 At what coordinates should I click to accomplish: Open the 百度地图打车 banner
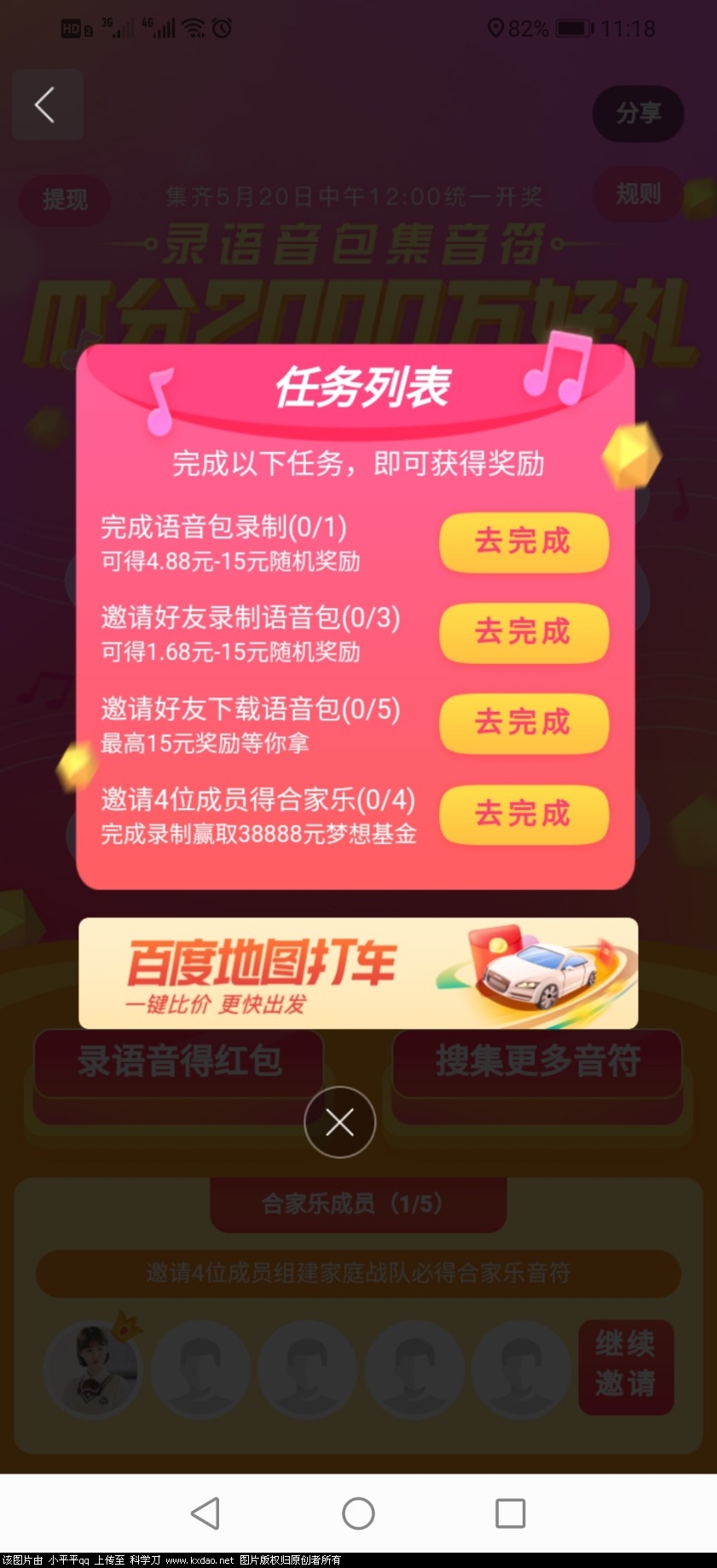click(358, 973)
